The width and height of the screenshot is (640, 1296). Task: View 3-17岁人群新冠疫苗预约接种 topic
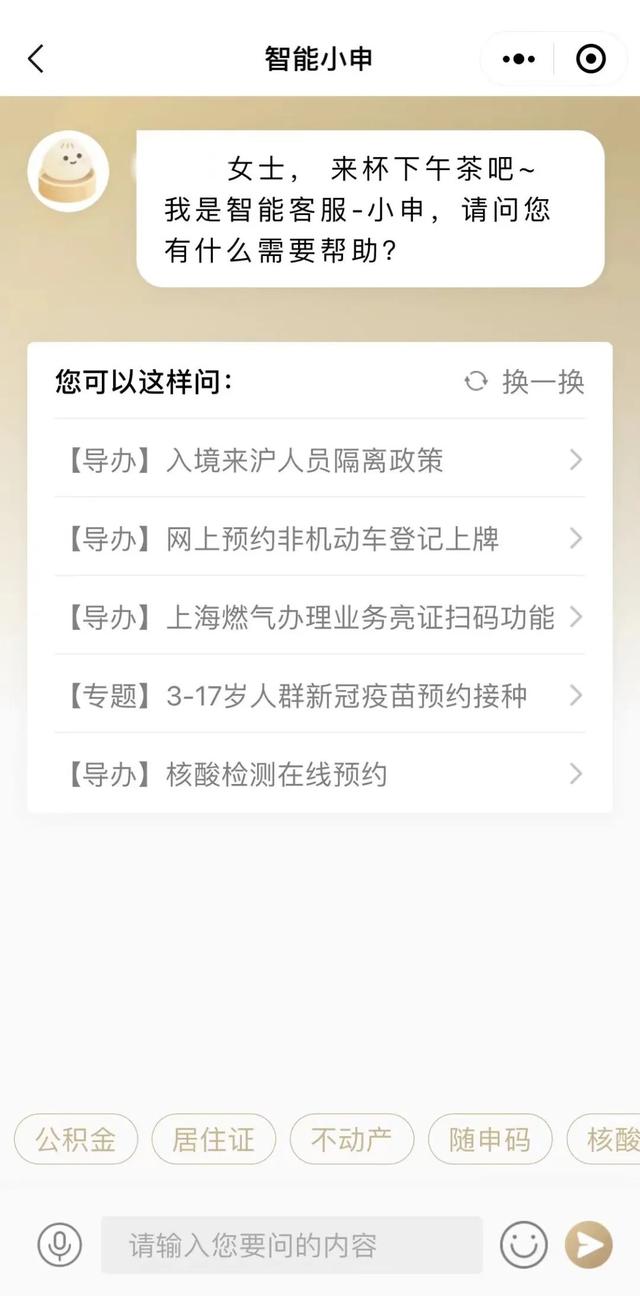tap(320, 695)
